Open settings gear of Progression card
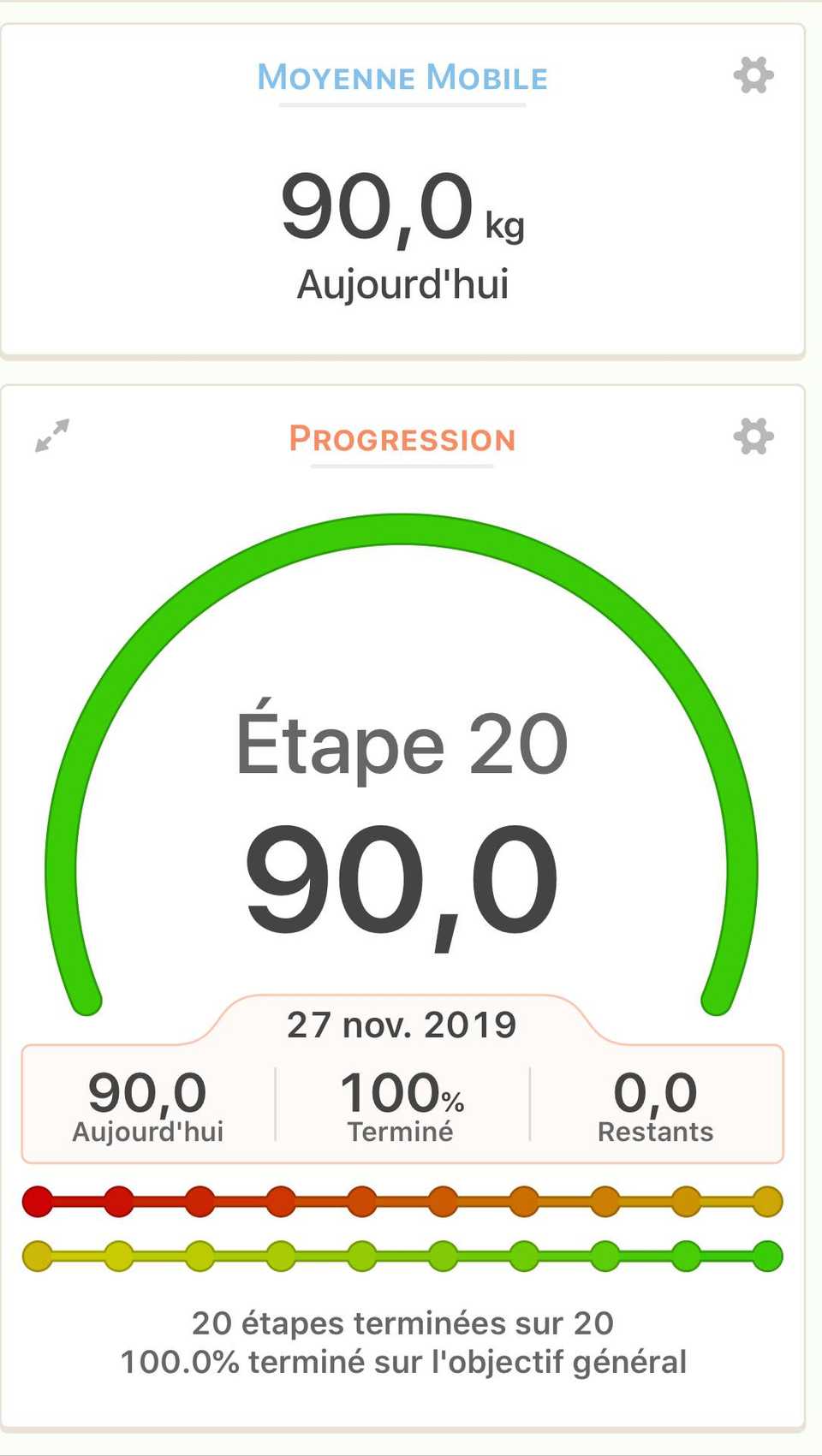The image size is (822, 1456). coord(753,437)
